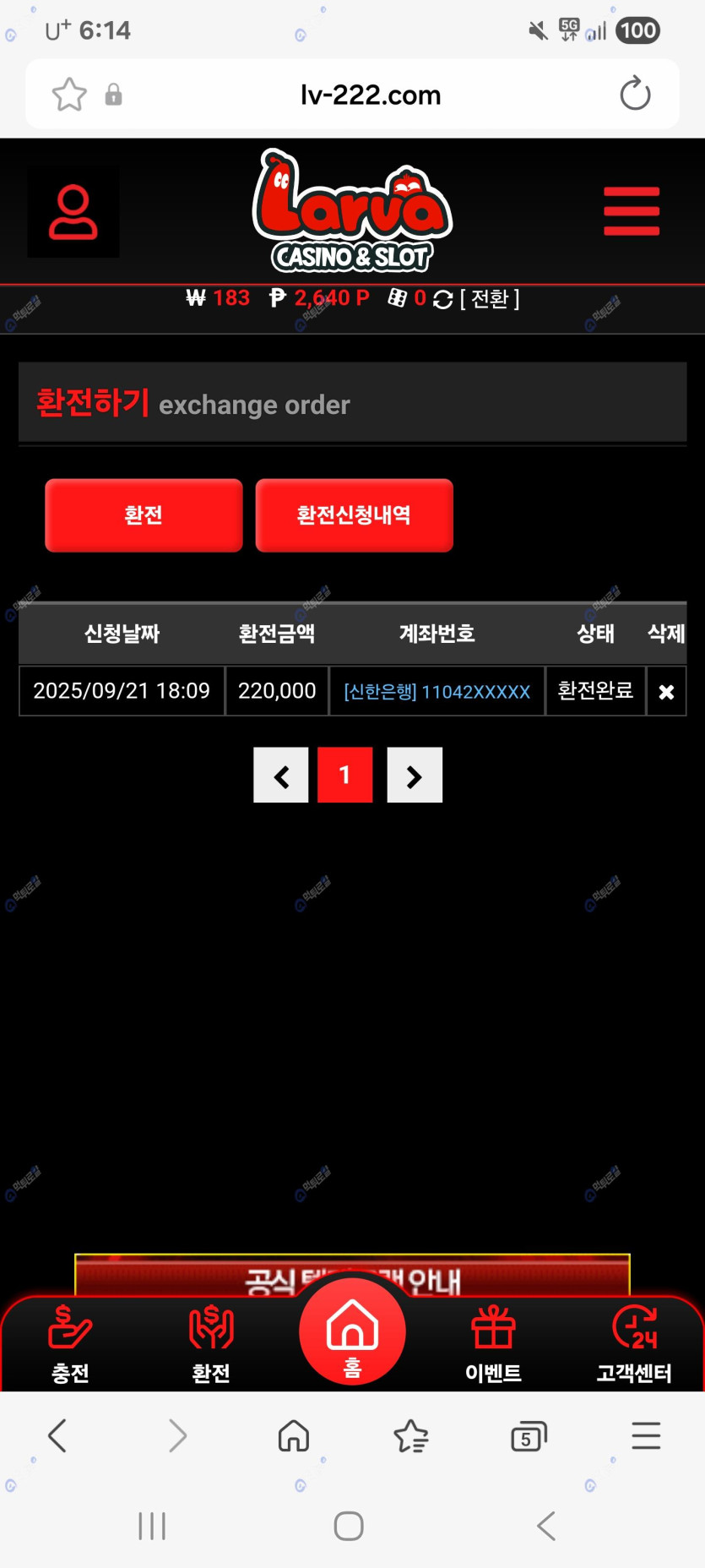The image size is (705, 1568).
Task: Select the 환전 exchange button
Action: pyautogui.click(x=144, y=515)
